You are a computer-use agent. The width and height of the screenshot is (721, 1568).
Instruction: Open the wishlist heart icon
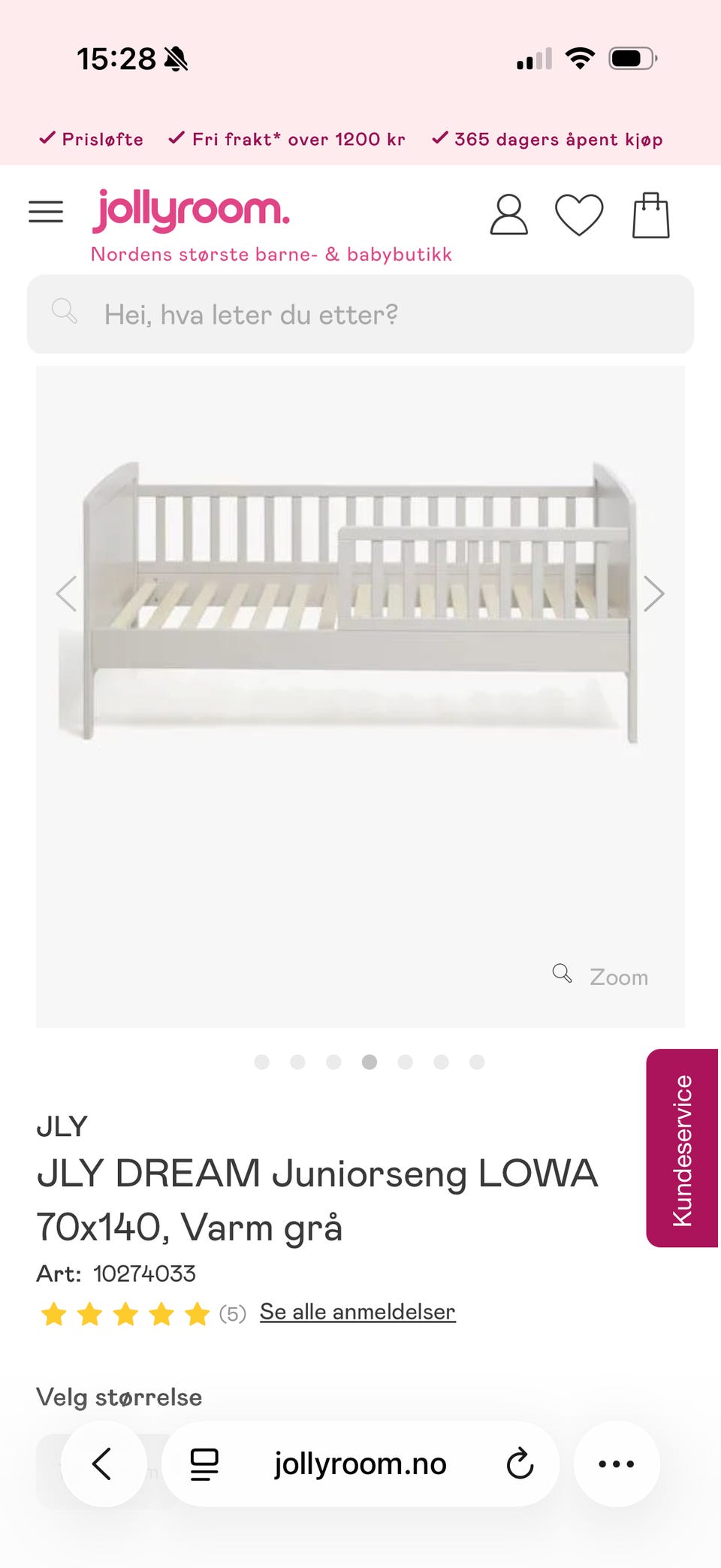pos(579,215)
